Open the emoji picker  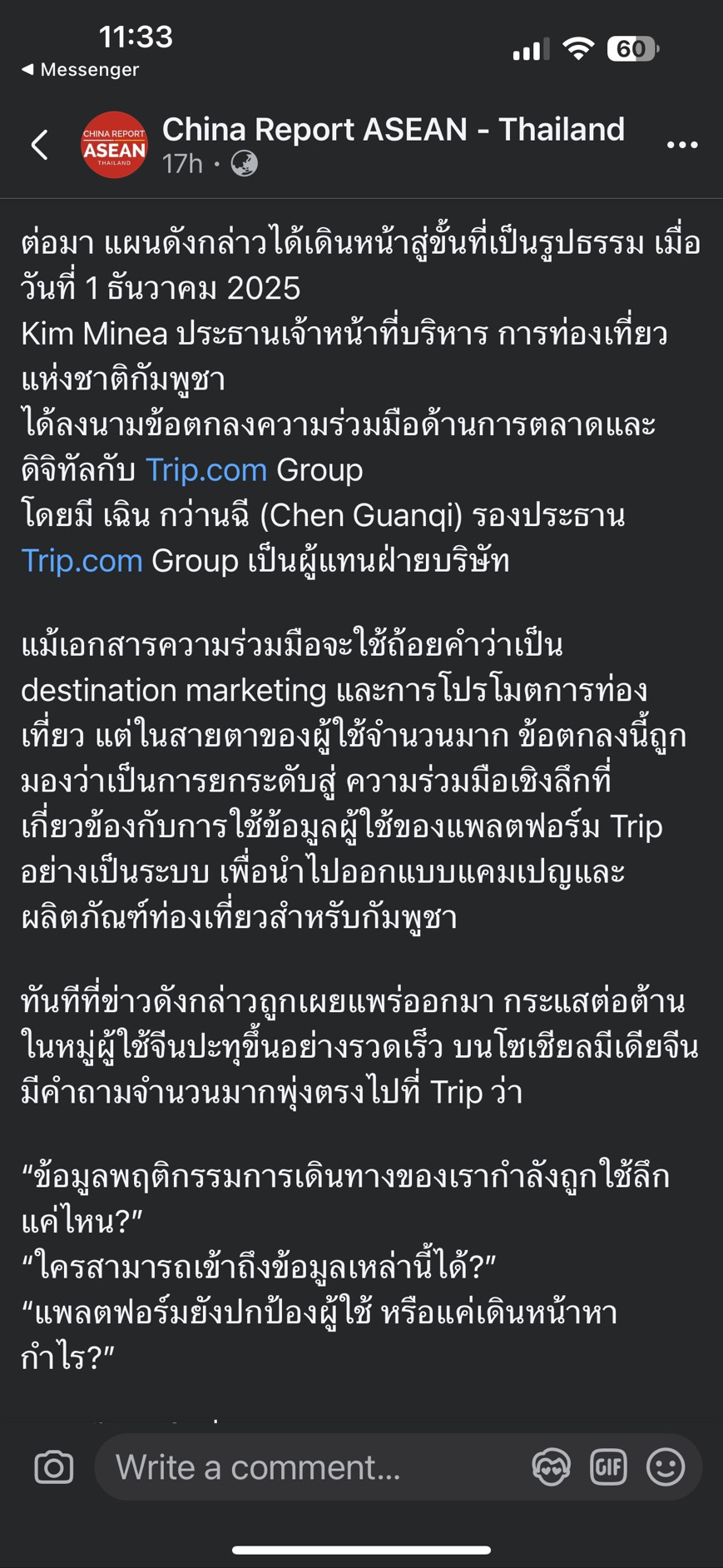pyautogui.click(x=666, y=1467)
